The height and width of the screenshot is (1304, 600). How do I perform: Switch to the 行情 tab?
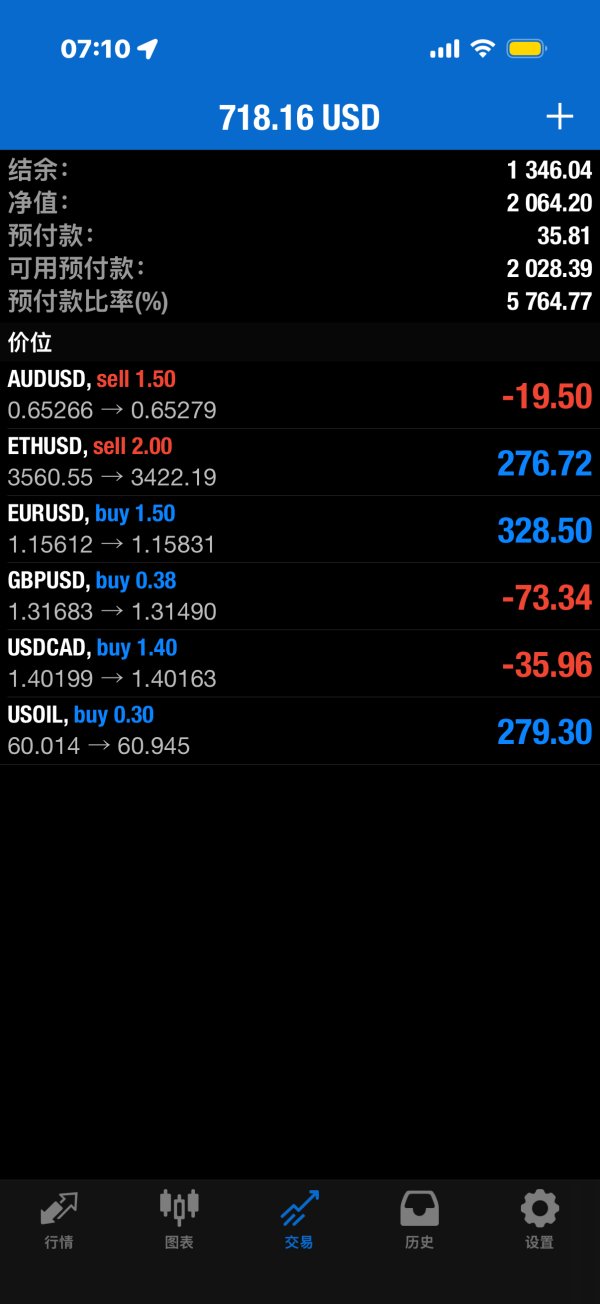59,1220
